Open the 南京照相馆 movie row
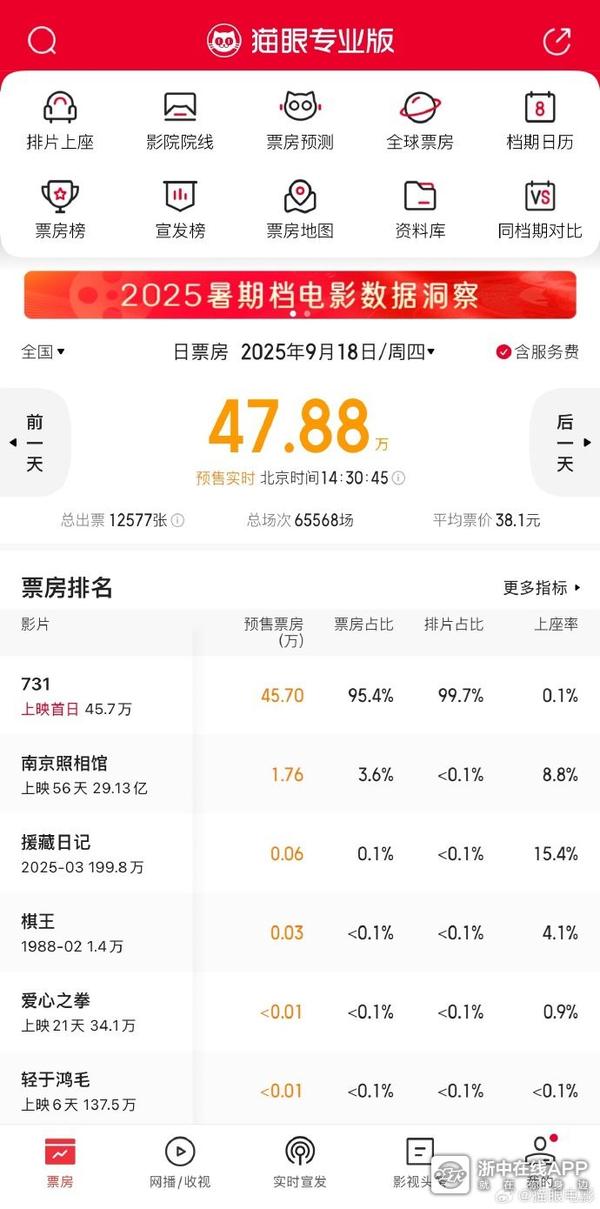 click(x=300, y=774)
